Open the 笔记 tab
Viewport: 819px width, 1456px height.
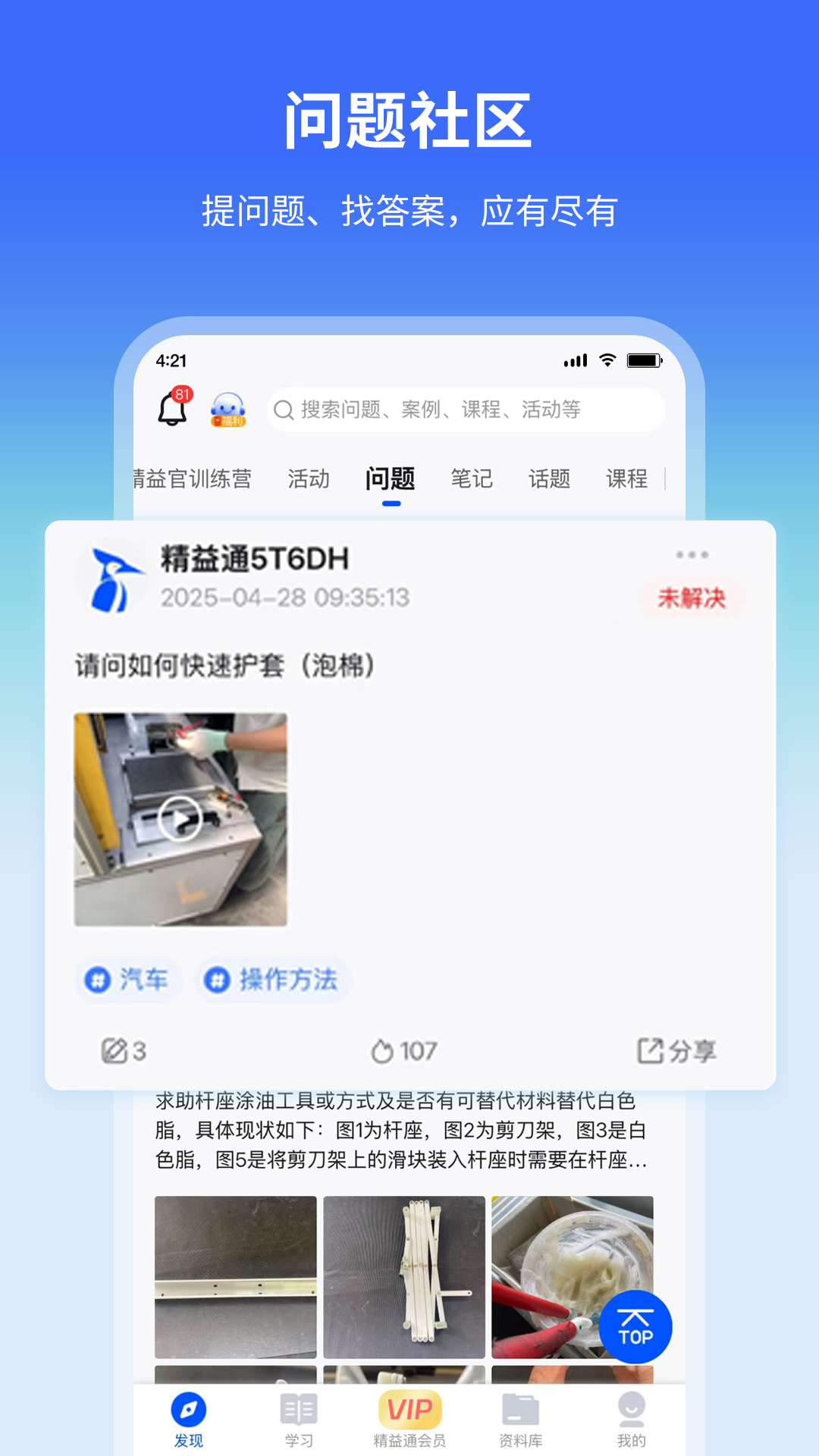(x=472, y=479)
